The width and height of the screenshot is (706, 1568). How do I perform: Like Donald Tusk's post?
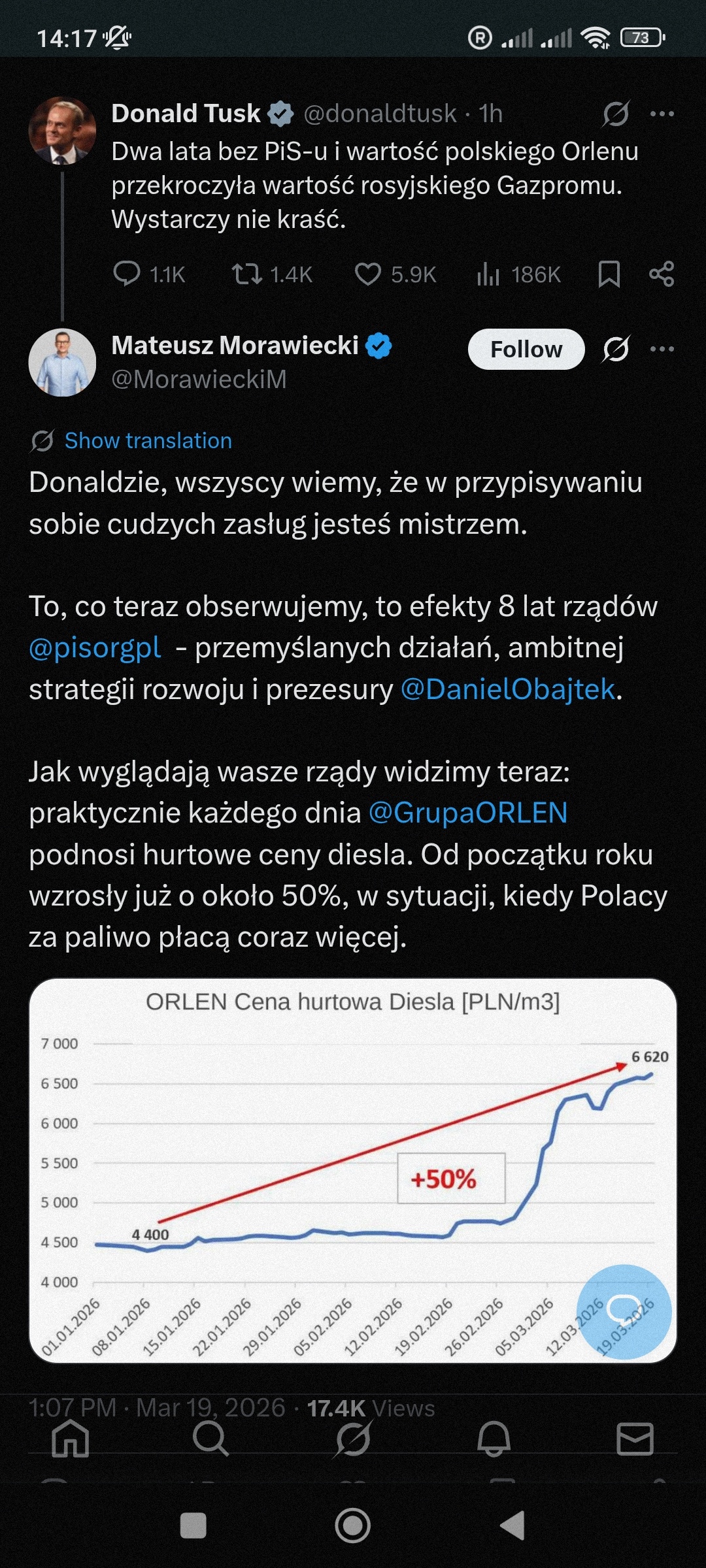click(x=368, y=274)
